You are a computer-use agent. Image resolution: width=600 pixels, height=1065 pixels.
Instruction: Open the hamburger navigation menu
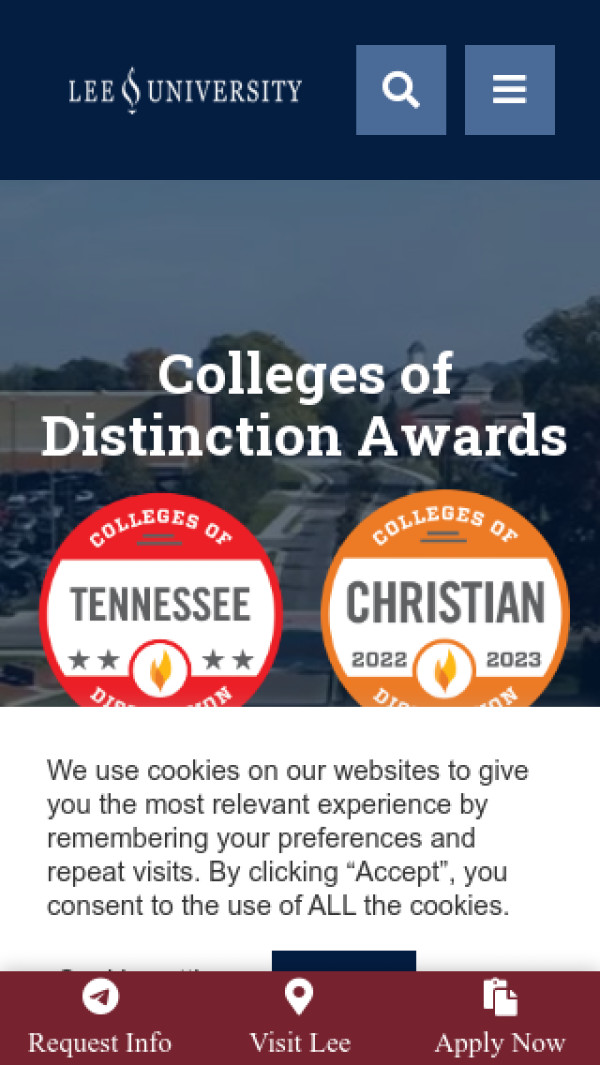pyautogui.click(x=509, y=90)
